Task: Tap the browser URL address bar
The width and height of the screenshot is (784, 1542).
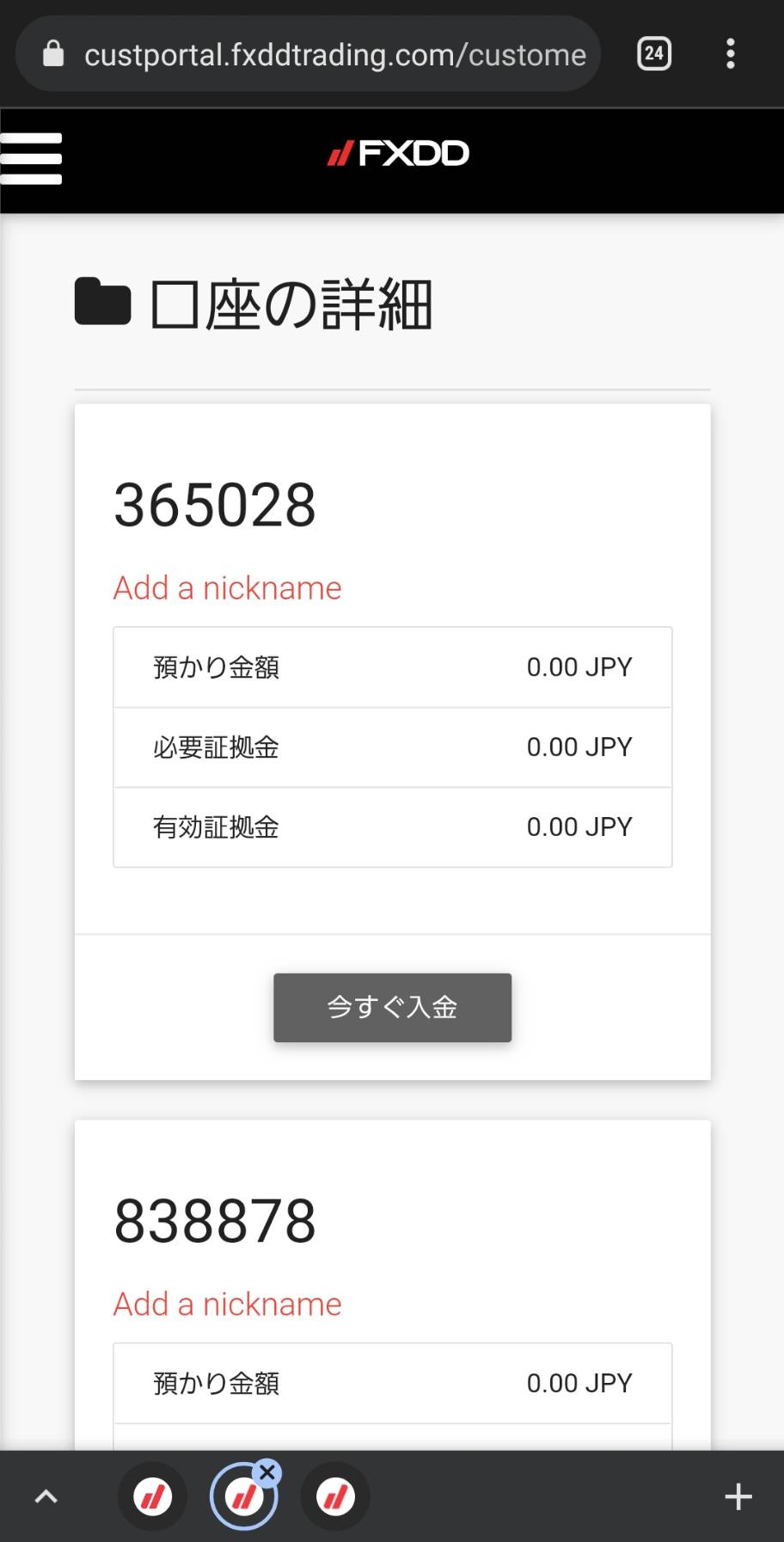Action: pyautogui.click(x=308, y=54)
